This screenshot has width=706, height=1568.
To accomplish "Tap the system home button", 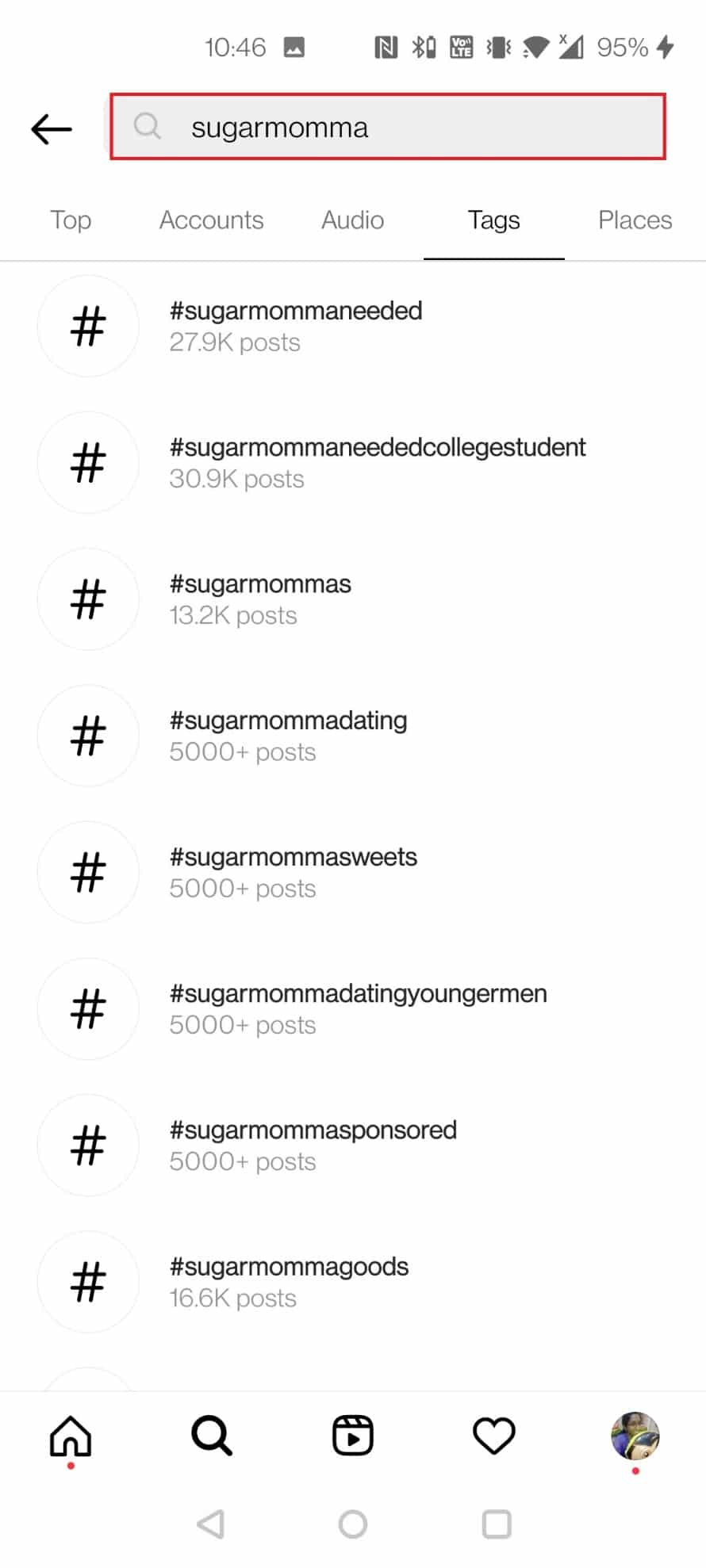I will click(352, 1523).
